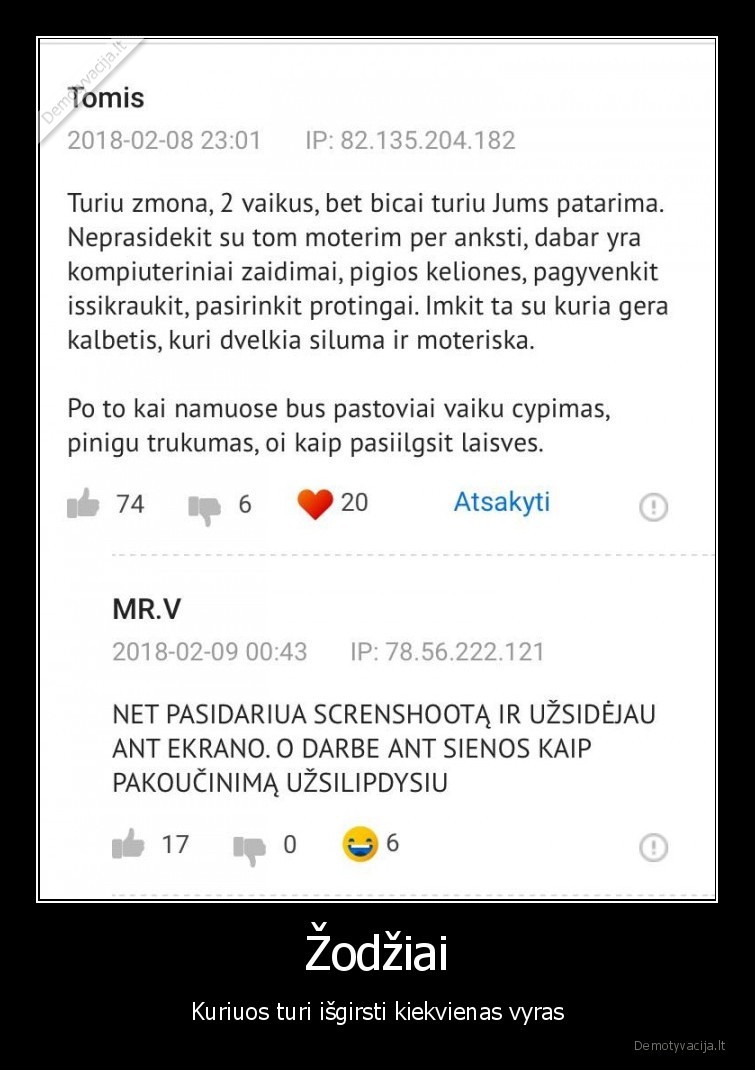
Task: Click the laughing emoji on MR.V's comment
Action: point(358,843)
